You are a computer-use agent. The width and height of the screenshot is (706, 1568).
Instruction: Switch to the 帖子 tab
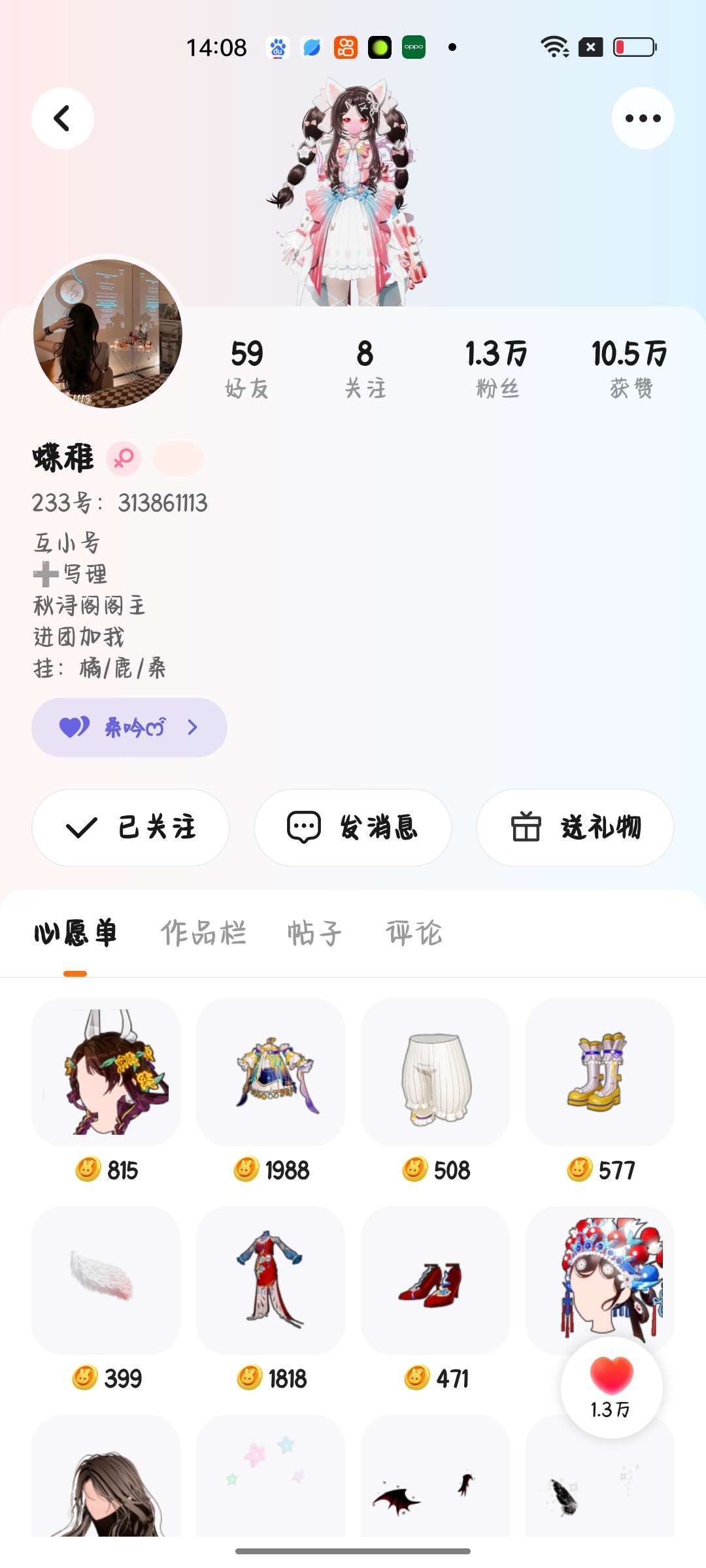tap(314, 933)
